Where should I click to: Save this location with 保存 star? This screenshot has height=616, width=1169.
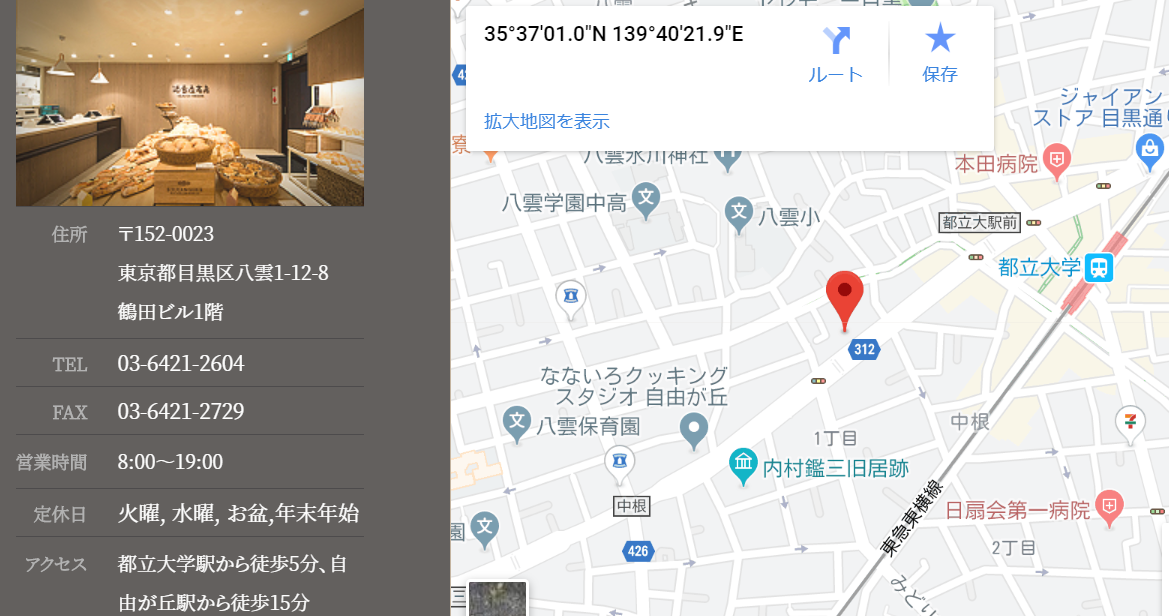point(939,53)
